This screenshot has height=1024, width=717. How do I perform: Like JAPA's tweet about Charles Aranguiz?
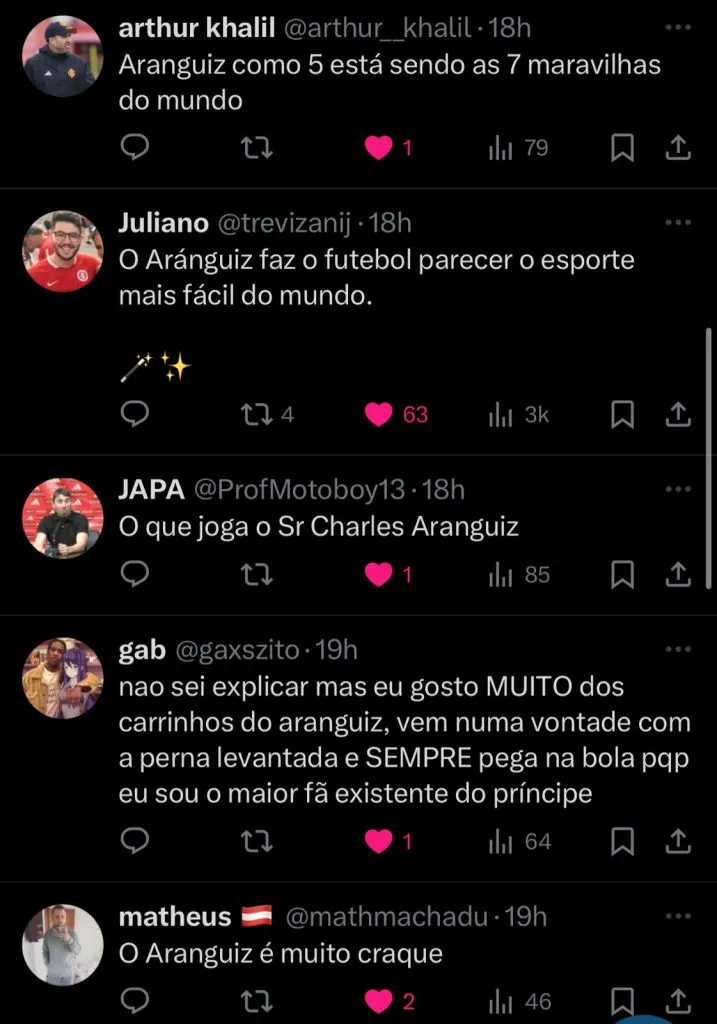(x=378, y=574)
